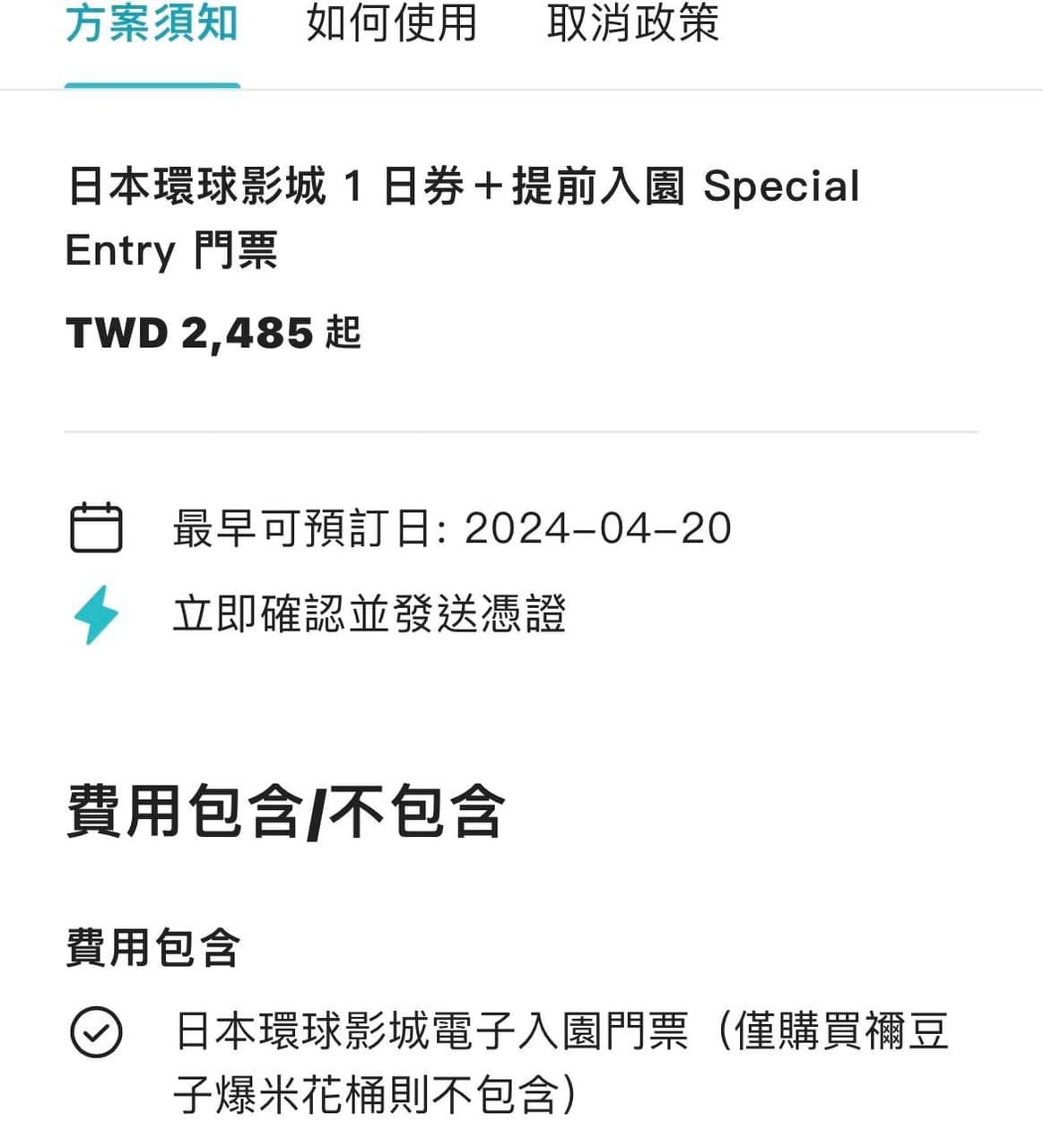Switch to the 如何使用 tab
Viewport: 1043px width, 1148px height.
[x=393, y=27]
